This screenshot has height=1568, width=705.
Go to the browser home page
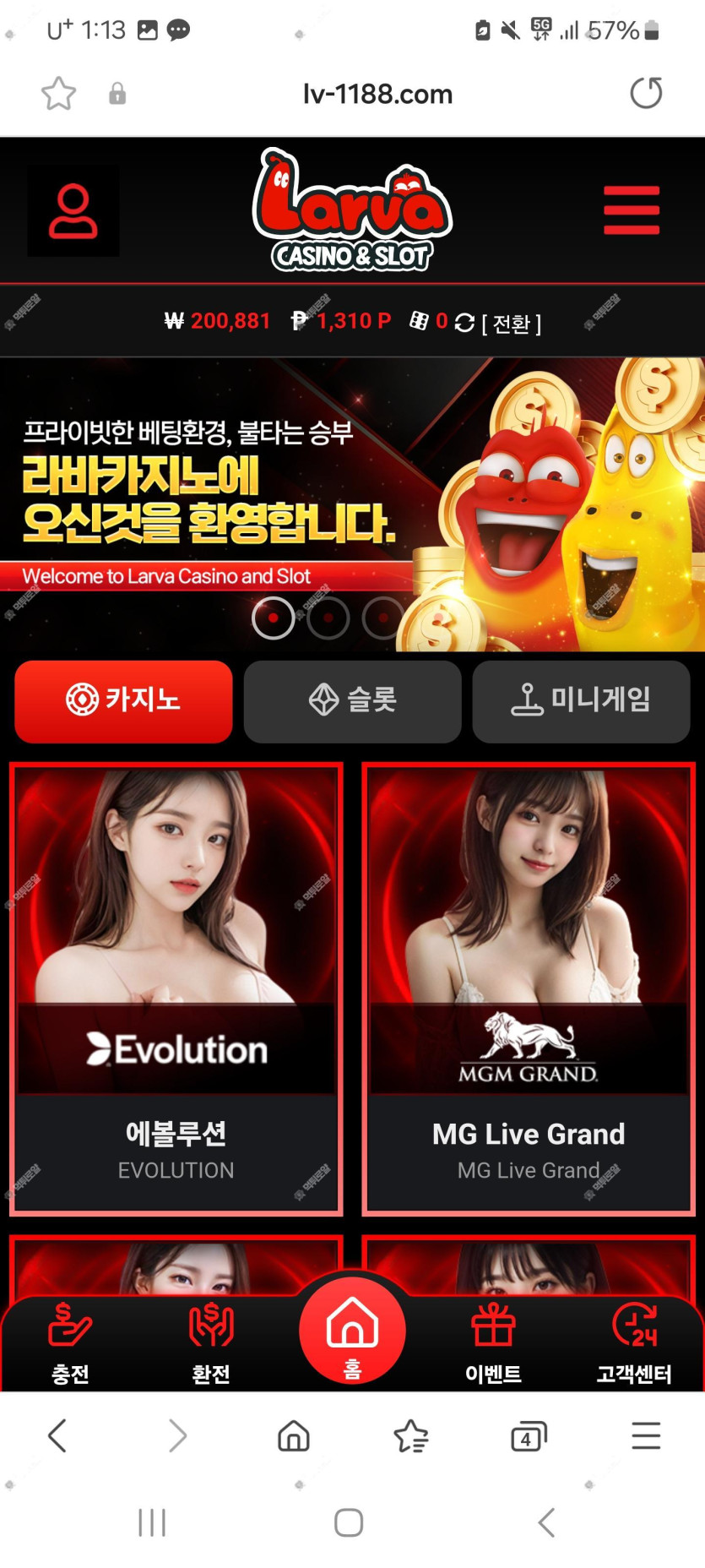tap(294, 1436)
